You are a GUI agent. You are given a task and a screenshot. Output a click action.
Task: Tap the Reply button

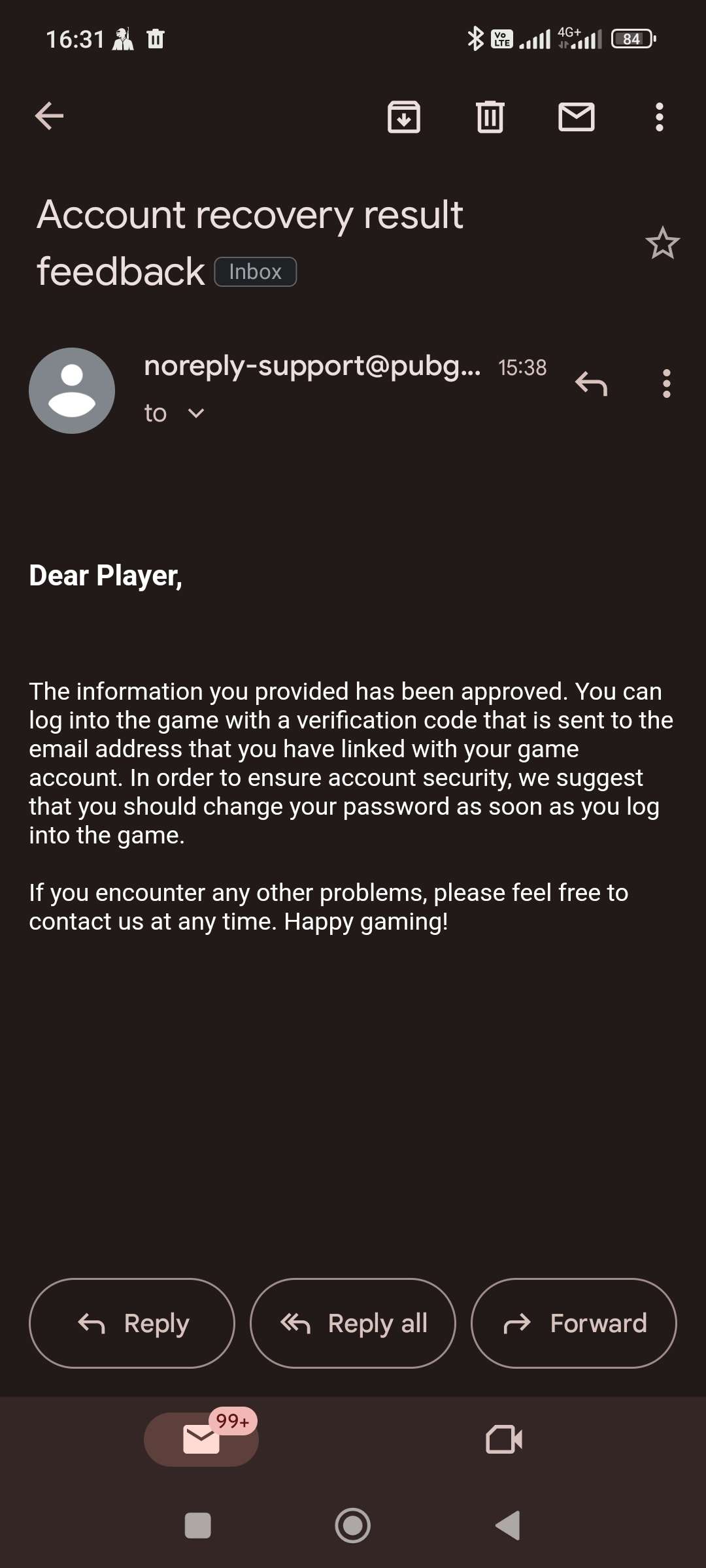pyautogui.click(x=132, y=1323)
